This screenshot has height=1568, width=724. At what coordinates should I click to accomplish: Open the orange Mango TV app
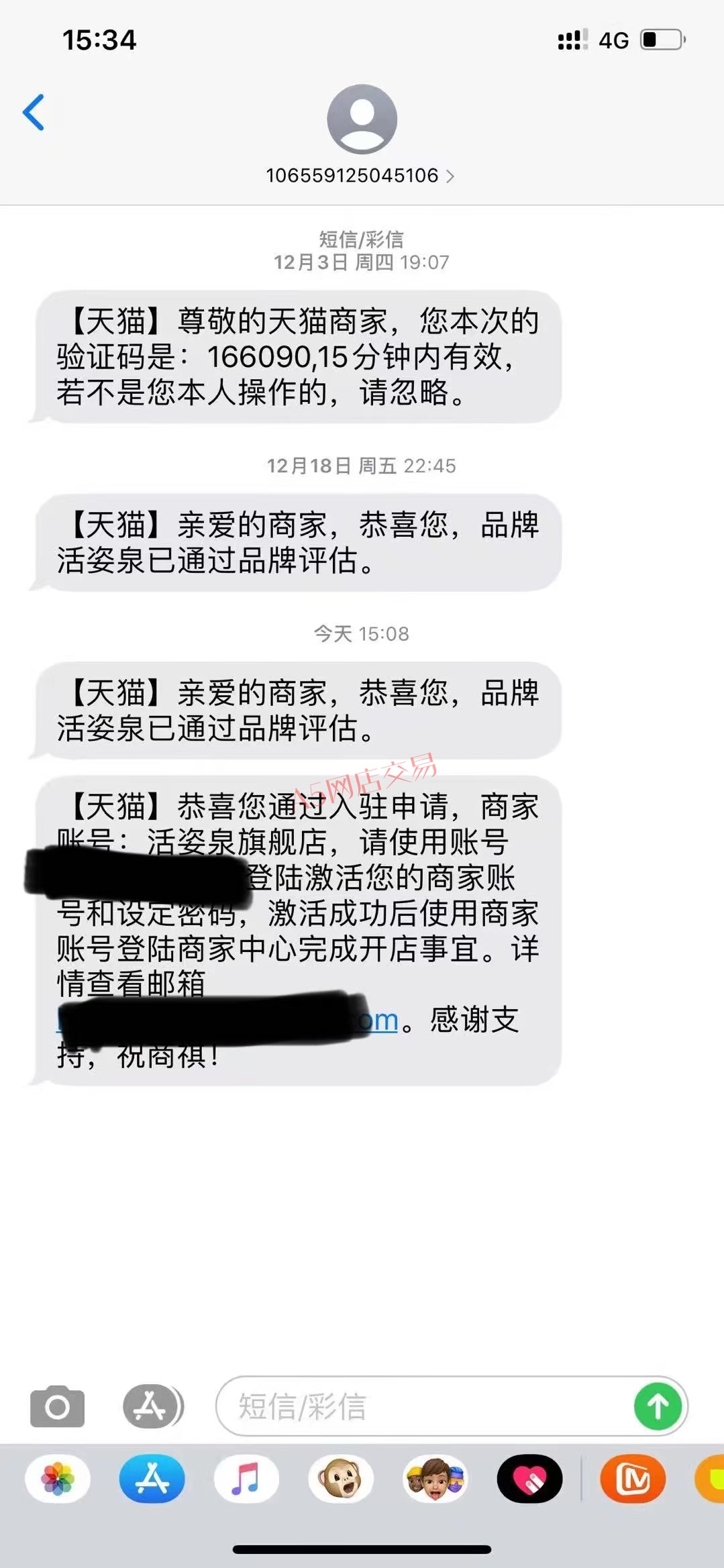[x=633, y=1479]
